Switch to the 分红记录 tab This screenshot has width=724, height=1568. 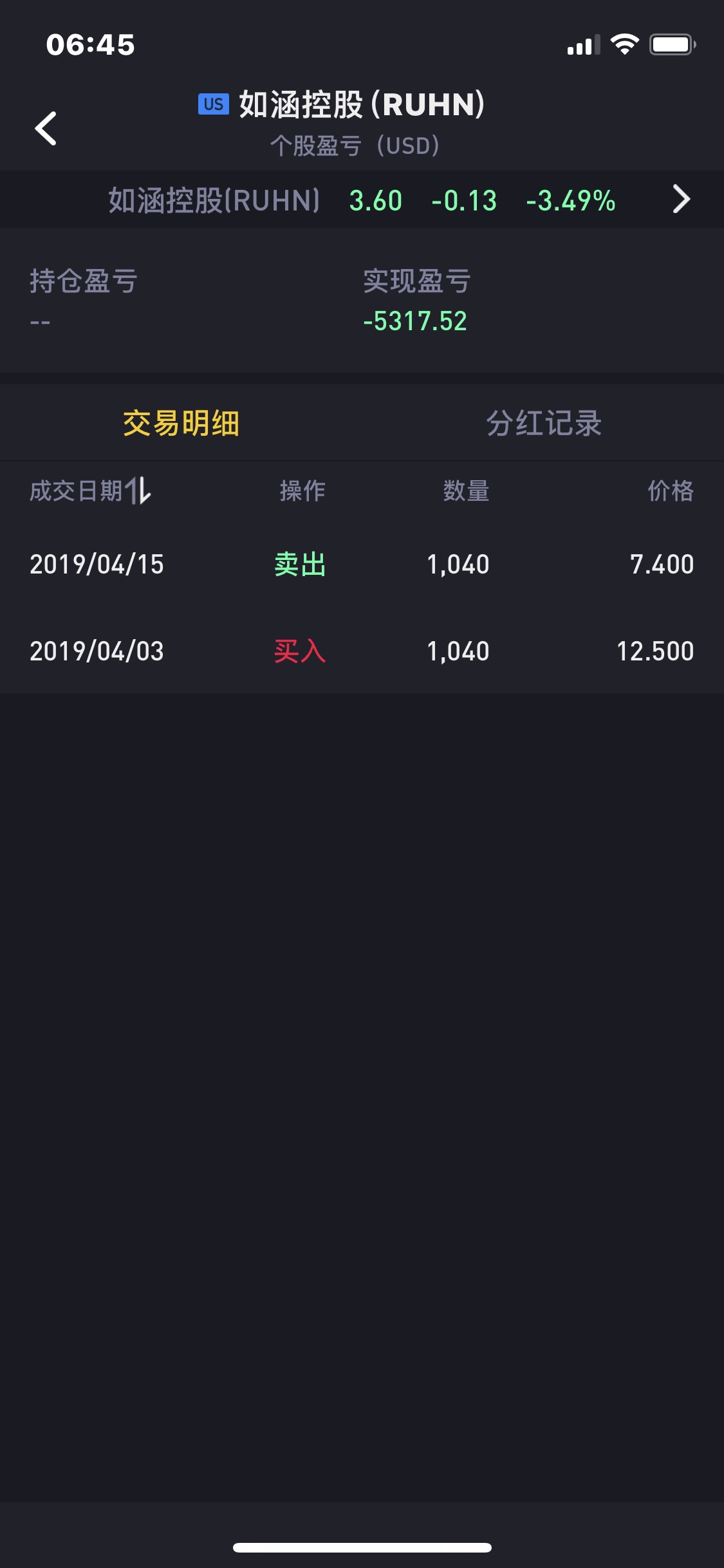click(x=543, y=424)
